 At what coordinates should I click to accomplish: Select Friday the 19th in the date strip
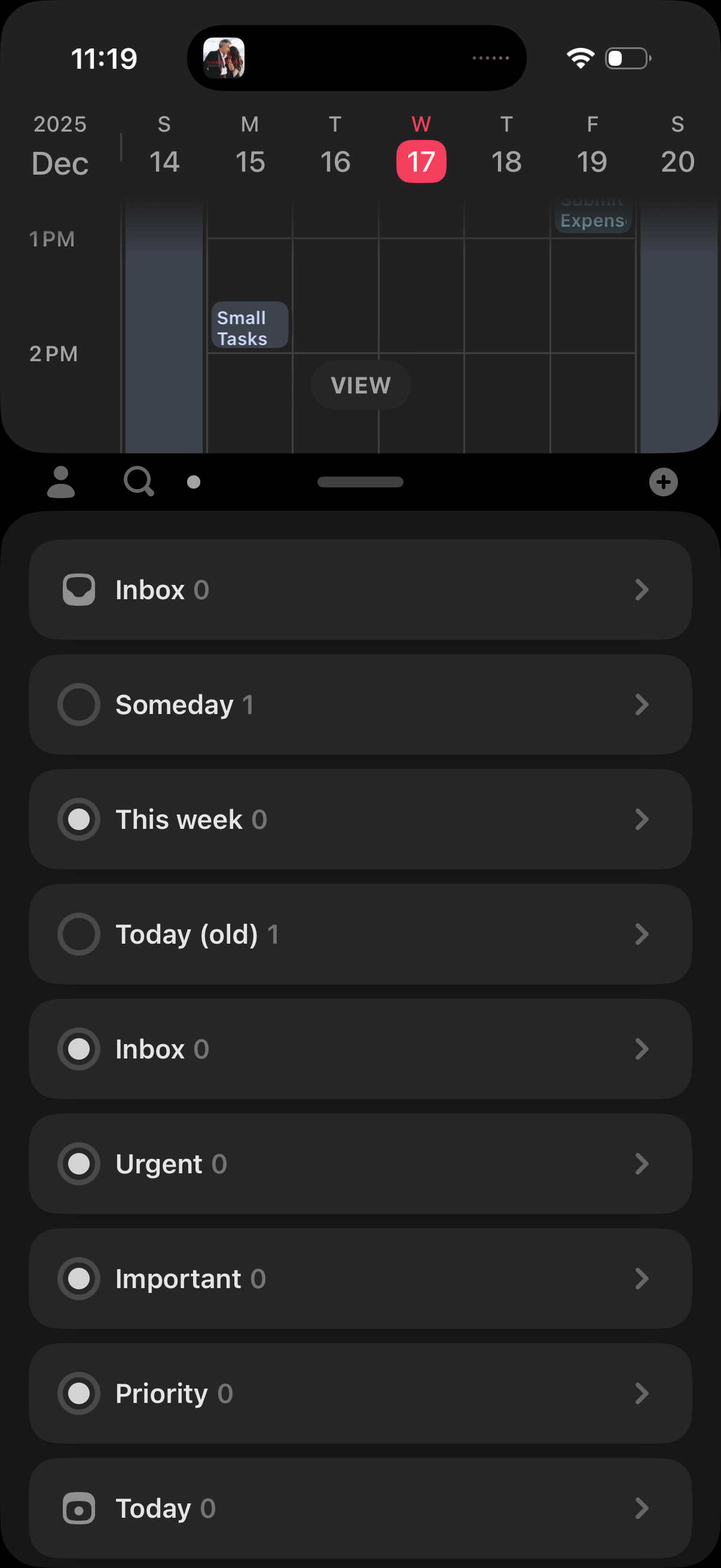click(x=592, y=161)
